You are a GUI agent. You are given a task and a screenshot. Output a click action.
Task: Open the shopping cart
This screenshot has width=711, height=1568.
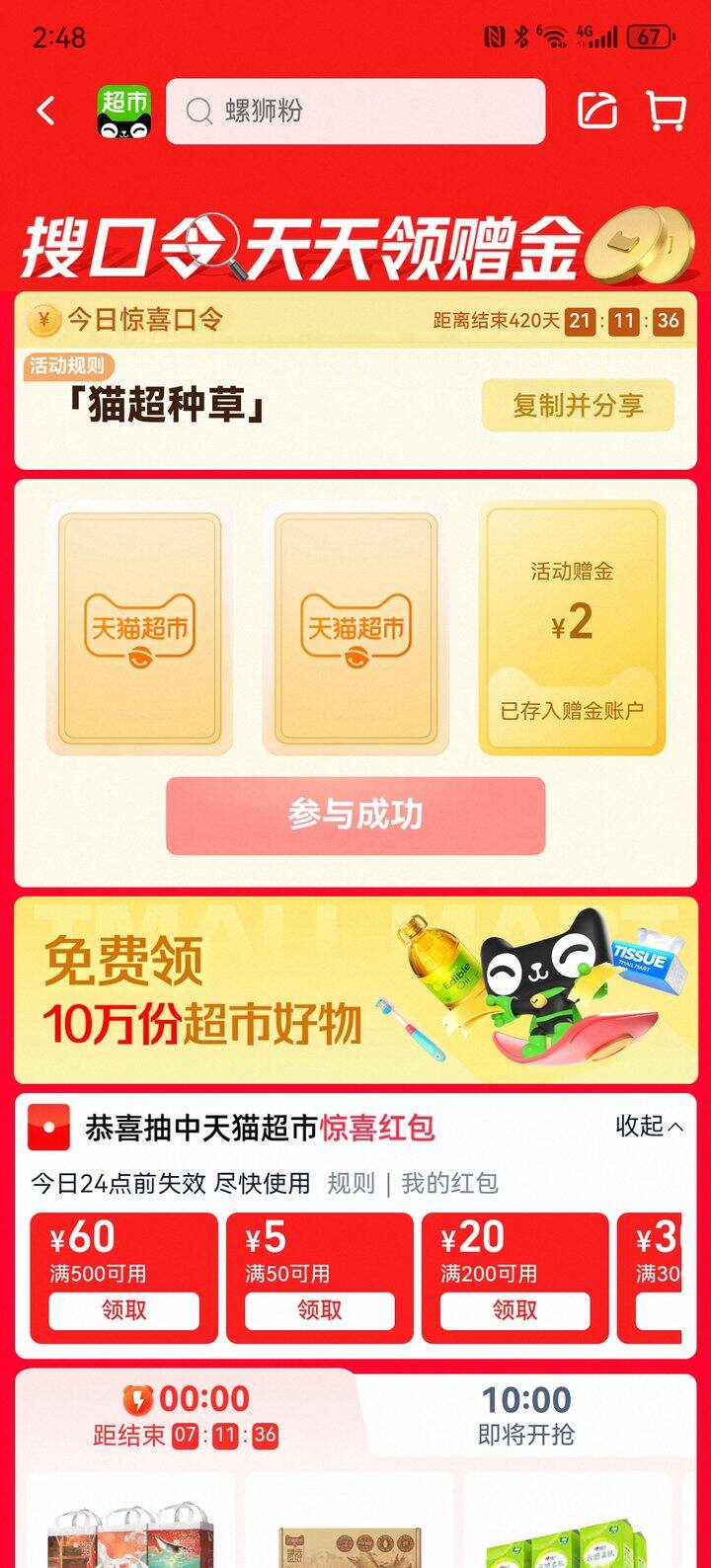coord(667,111)
